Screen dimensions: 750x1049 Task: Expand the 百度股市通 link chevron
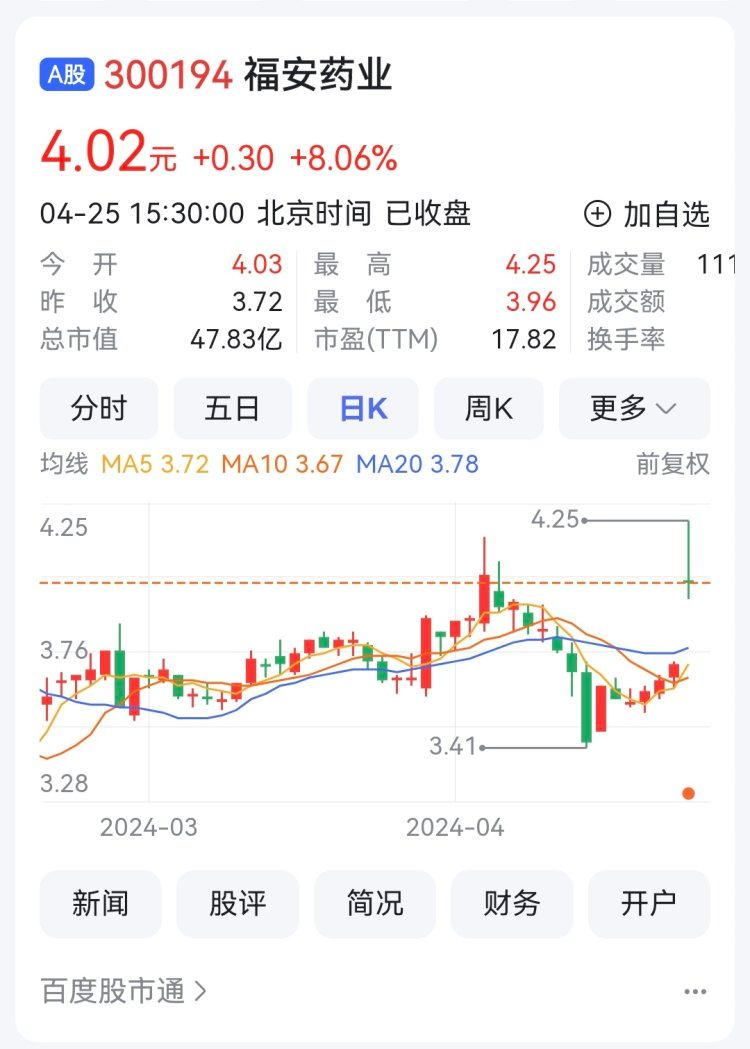(x=198, y=991)
